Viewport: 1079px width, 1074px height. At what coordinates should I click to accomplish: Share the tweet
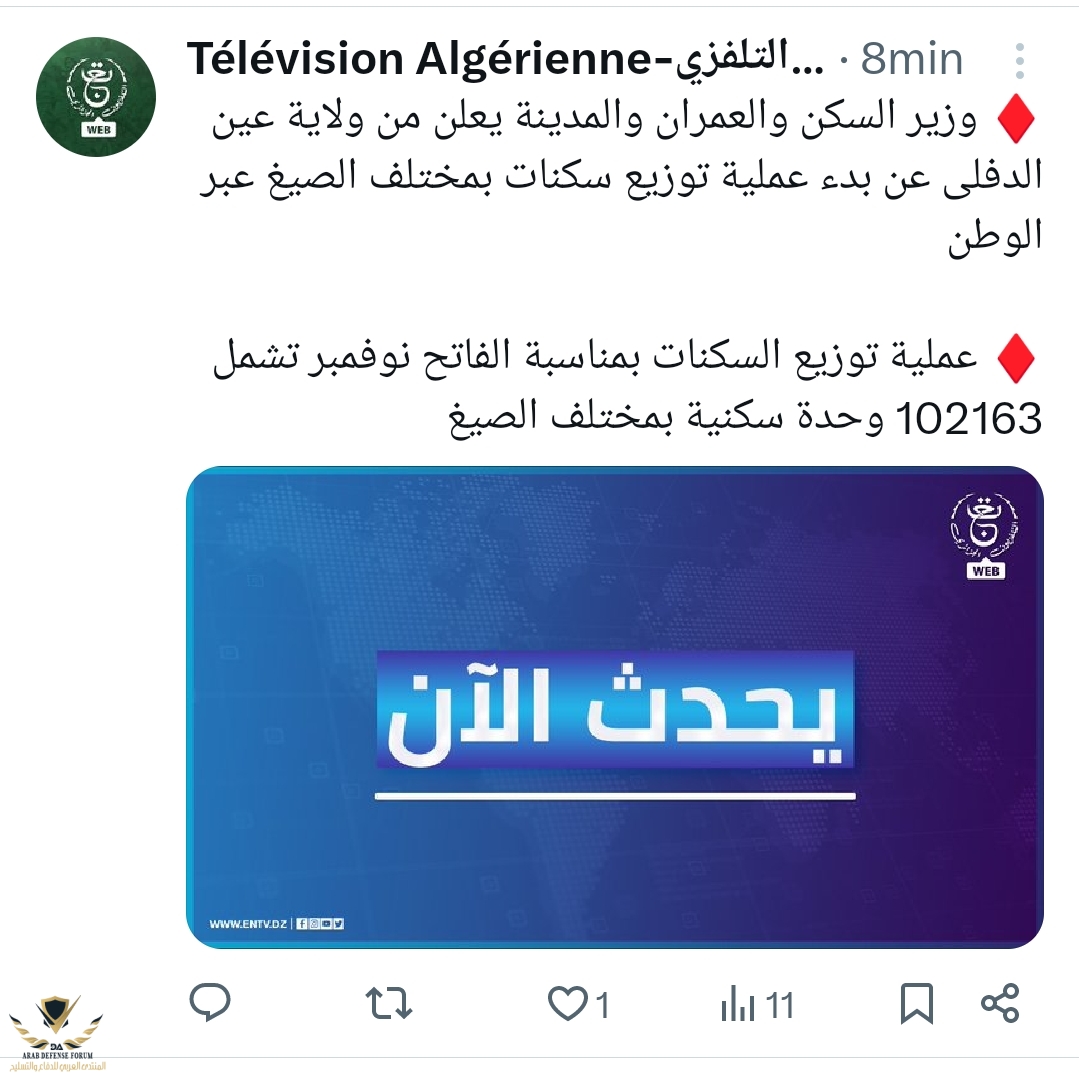pos(999,1003)
